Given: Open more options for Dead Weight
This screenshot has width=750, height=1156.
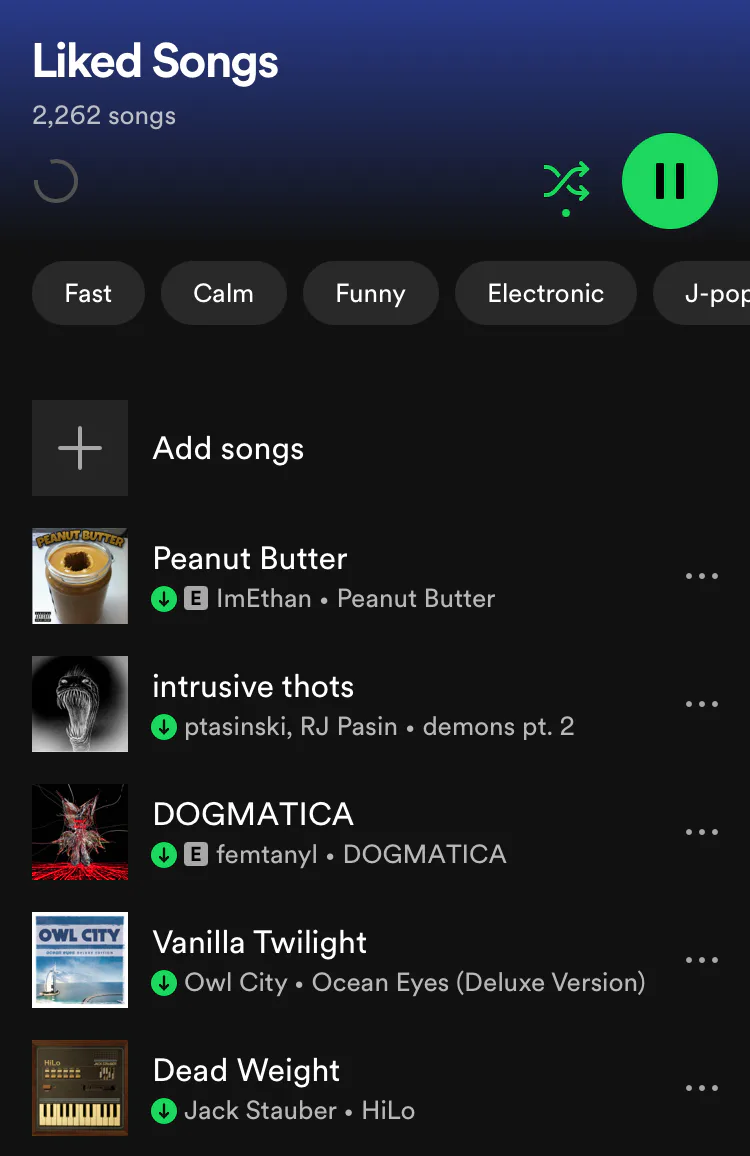Looking at the screenshot, I should [x=702, y=1088].
